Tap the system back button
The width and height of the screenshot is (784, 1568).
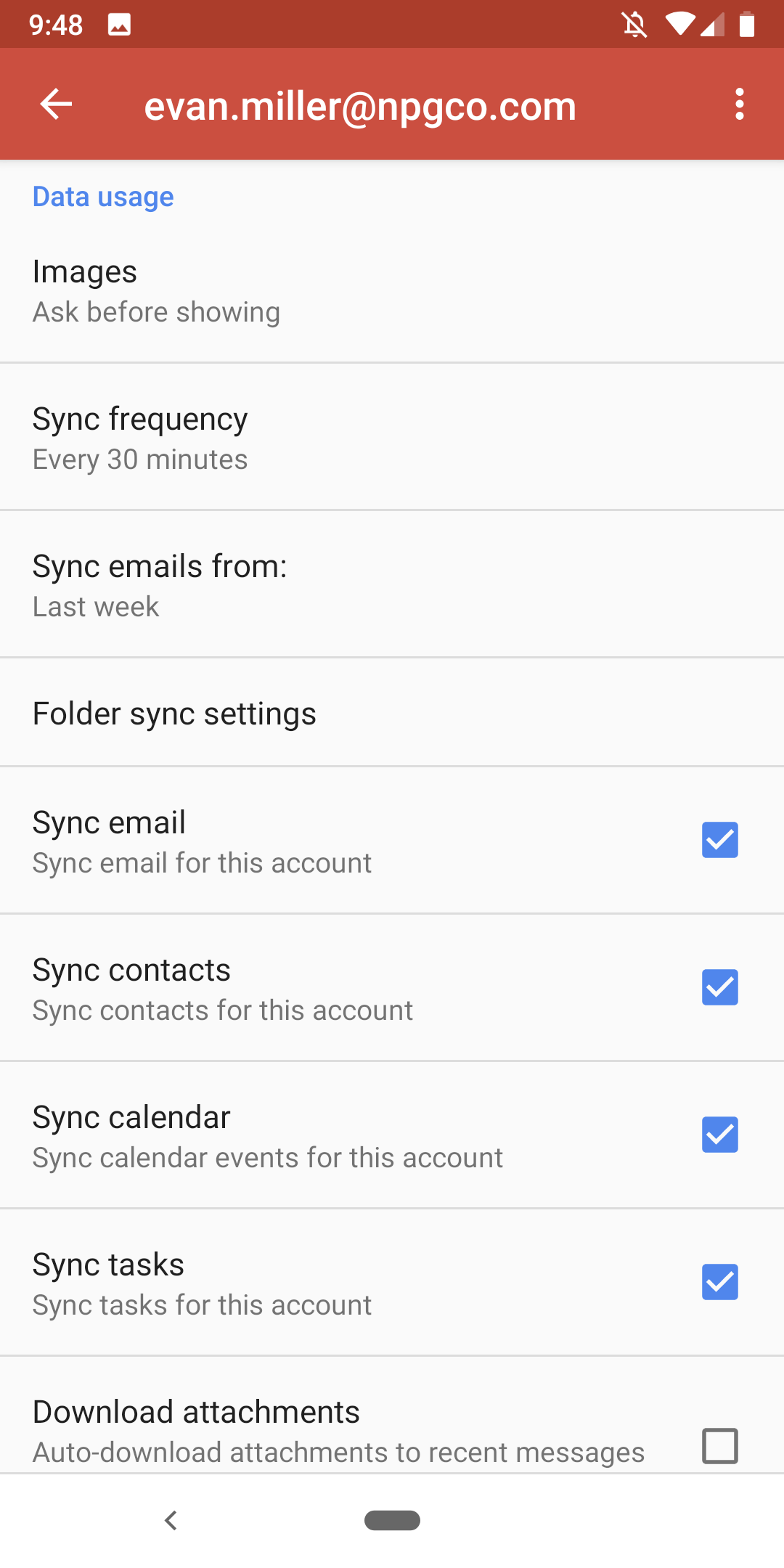coord(171,1520)
